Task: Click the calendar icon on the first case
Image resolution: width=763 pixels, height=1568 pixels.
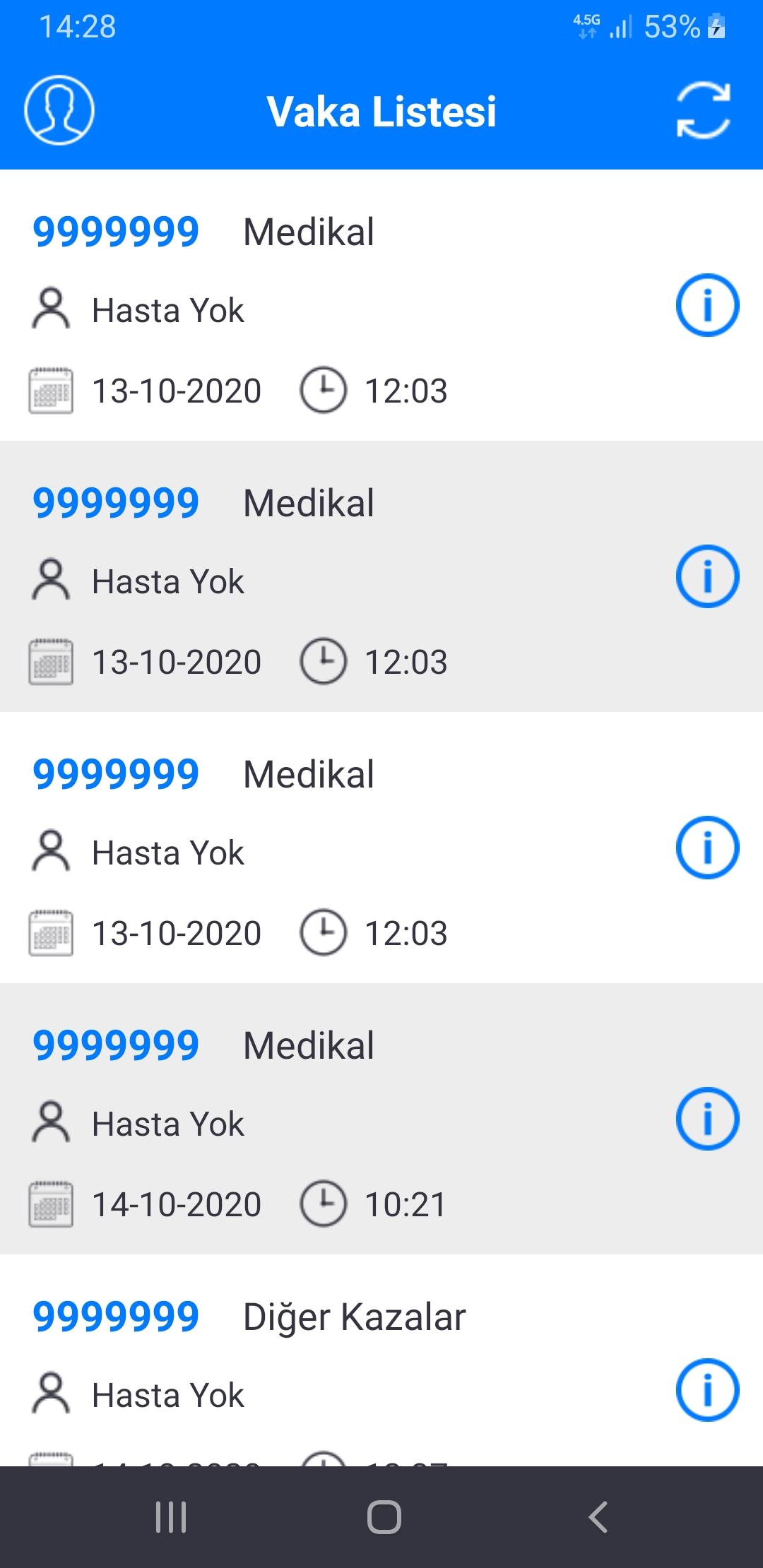Action: point(50,389)
